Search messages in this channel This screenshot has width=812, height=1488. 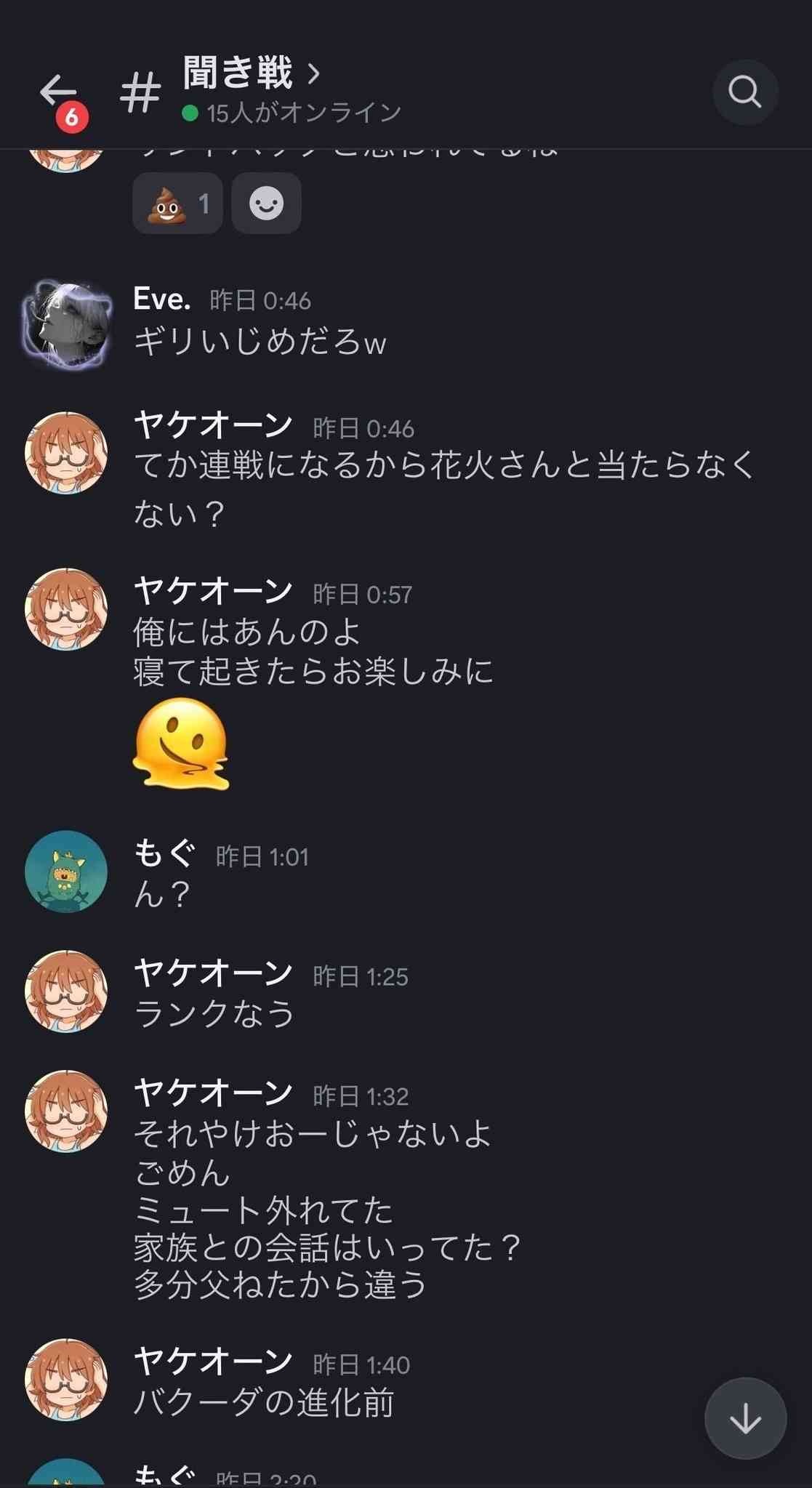[x=745, y=92]
